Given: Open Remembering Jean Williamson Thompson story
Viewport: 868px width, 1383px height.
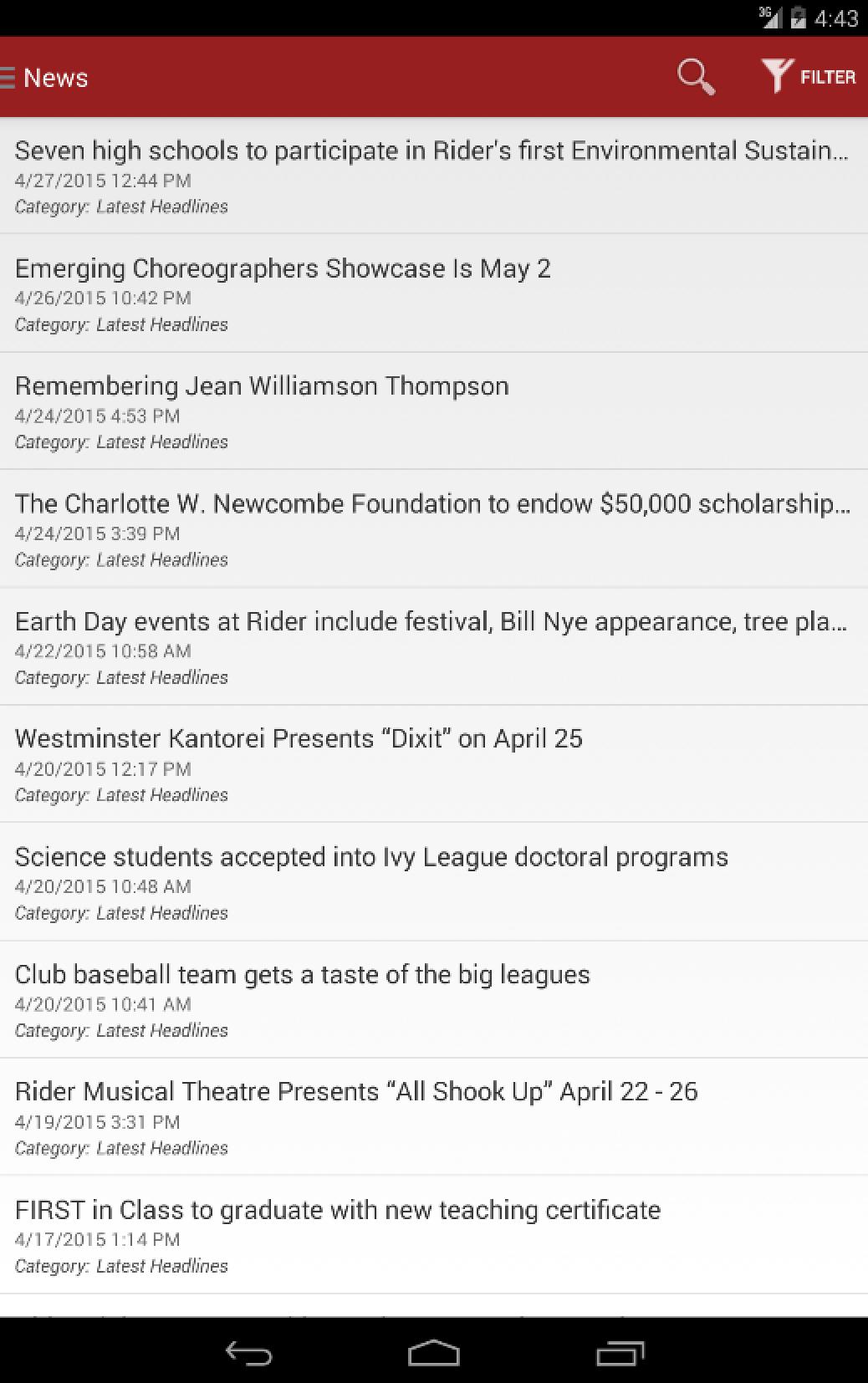Looking at the screenshot, I should (x=433, y=411).
